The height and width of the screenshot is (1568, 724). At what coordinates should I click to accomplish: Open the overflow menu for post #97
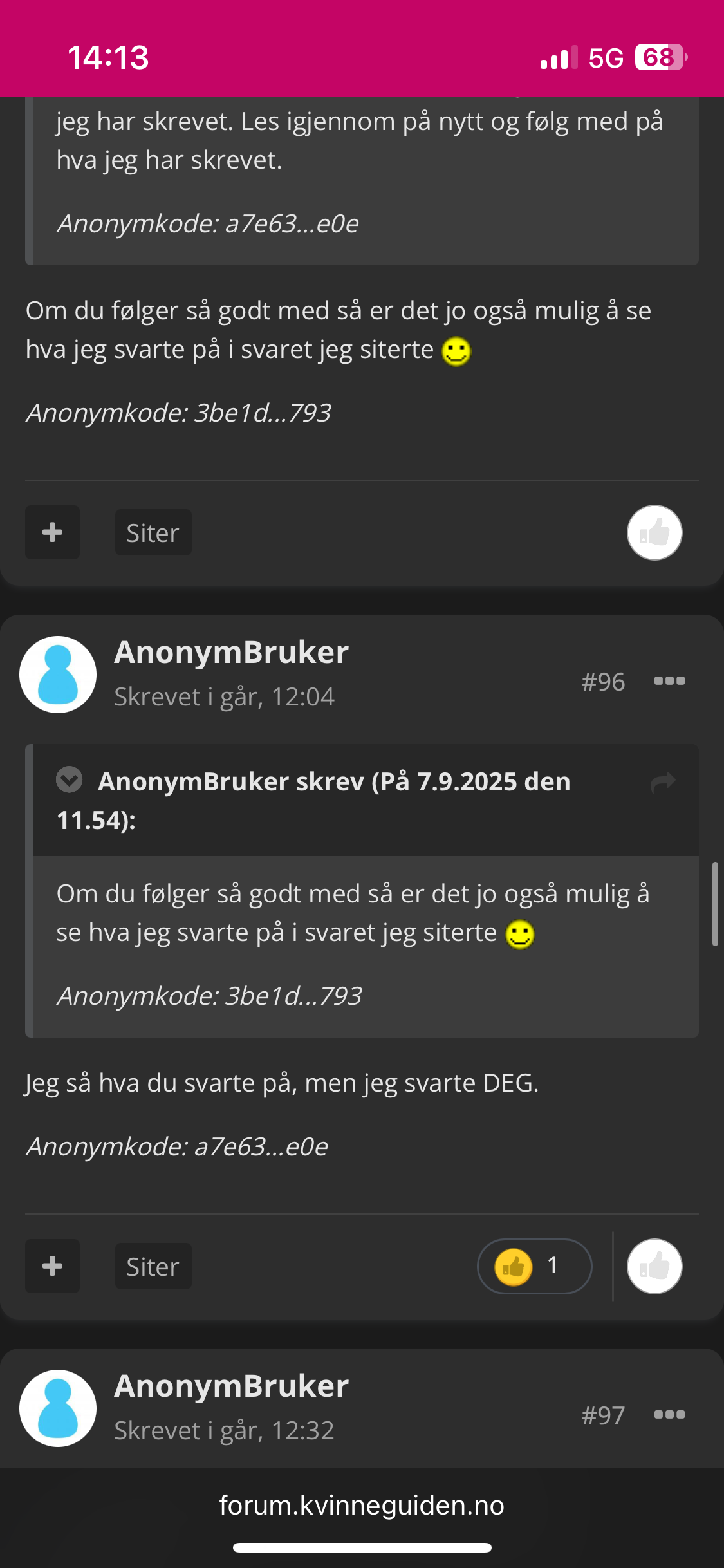669,1415
